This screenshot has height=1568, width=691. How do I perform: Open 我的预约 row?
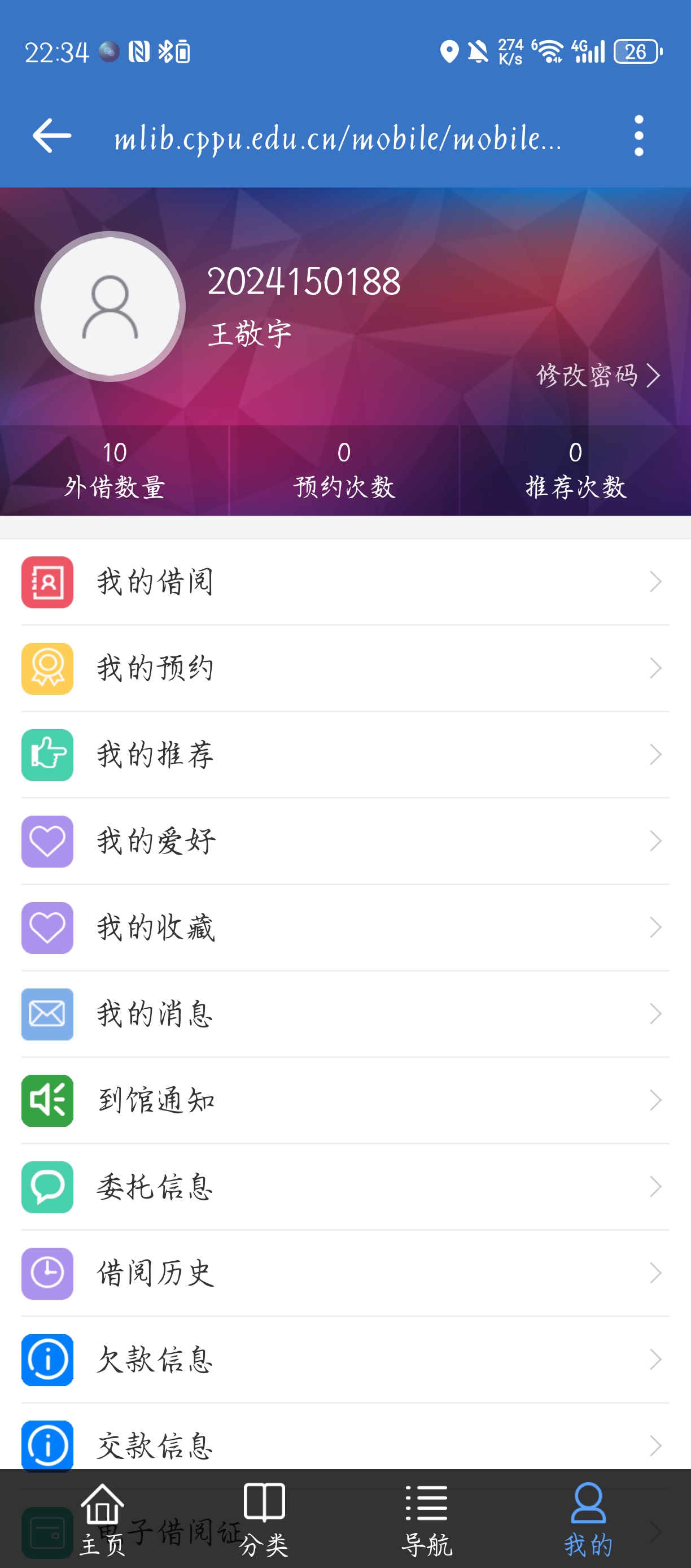pos(345,668)
